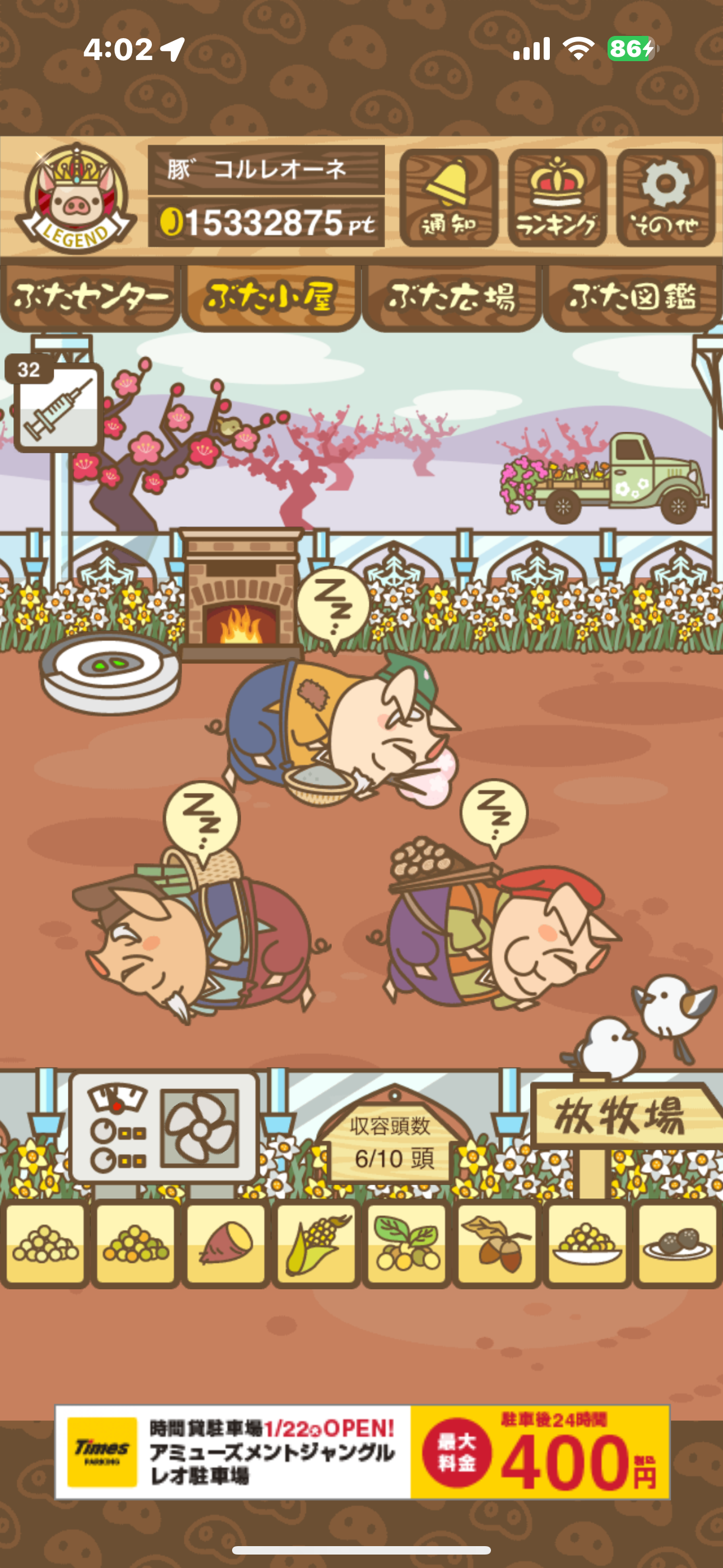Image resolution: width=723 pixels, height=1568 pixels.
Task: Open the 通知 notifications bell
Action: point(448,198)
